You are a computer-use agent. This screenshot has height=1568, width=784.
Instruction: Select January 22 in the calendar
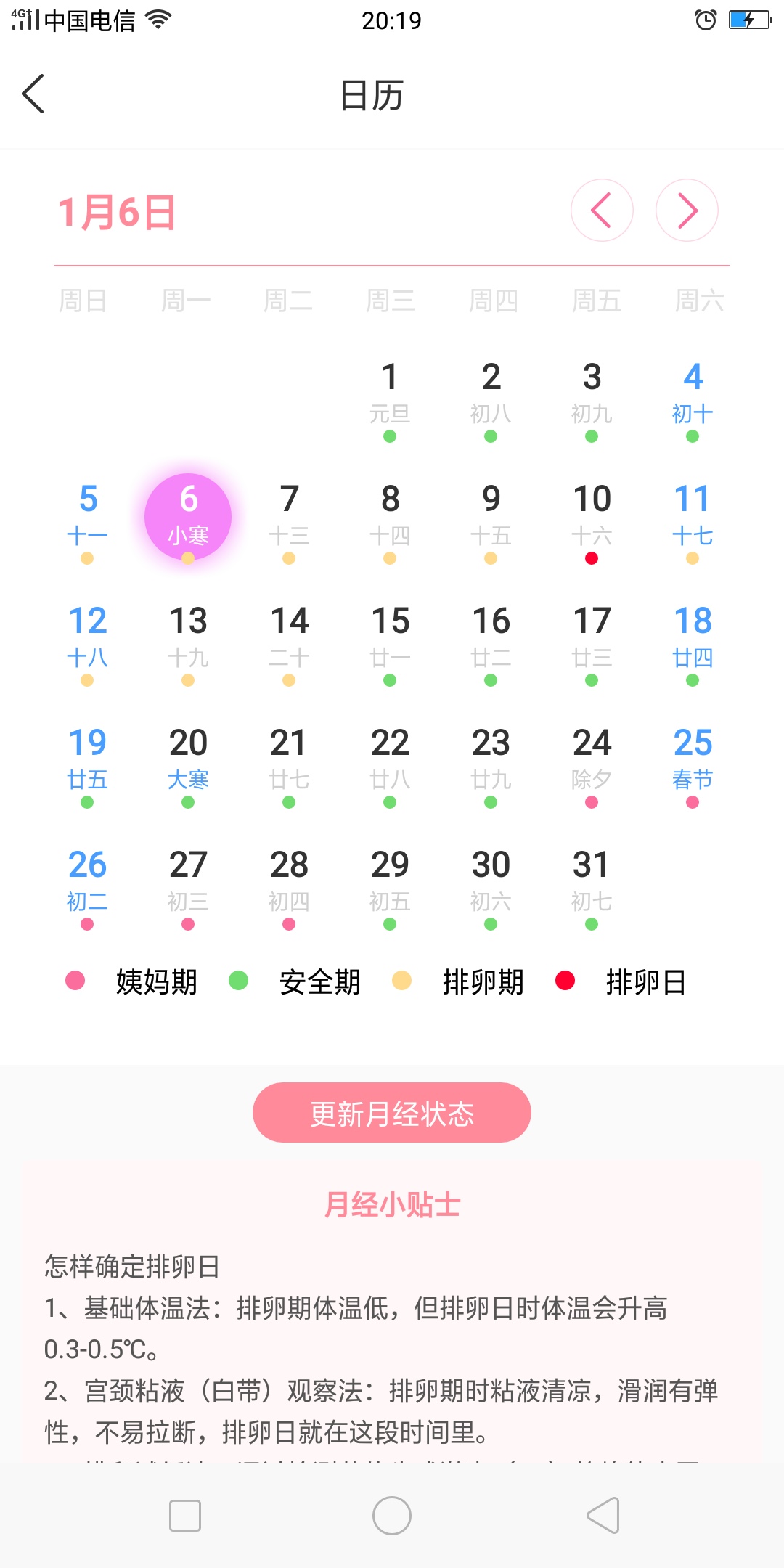(390, 761)
